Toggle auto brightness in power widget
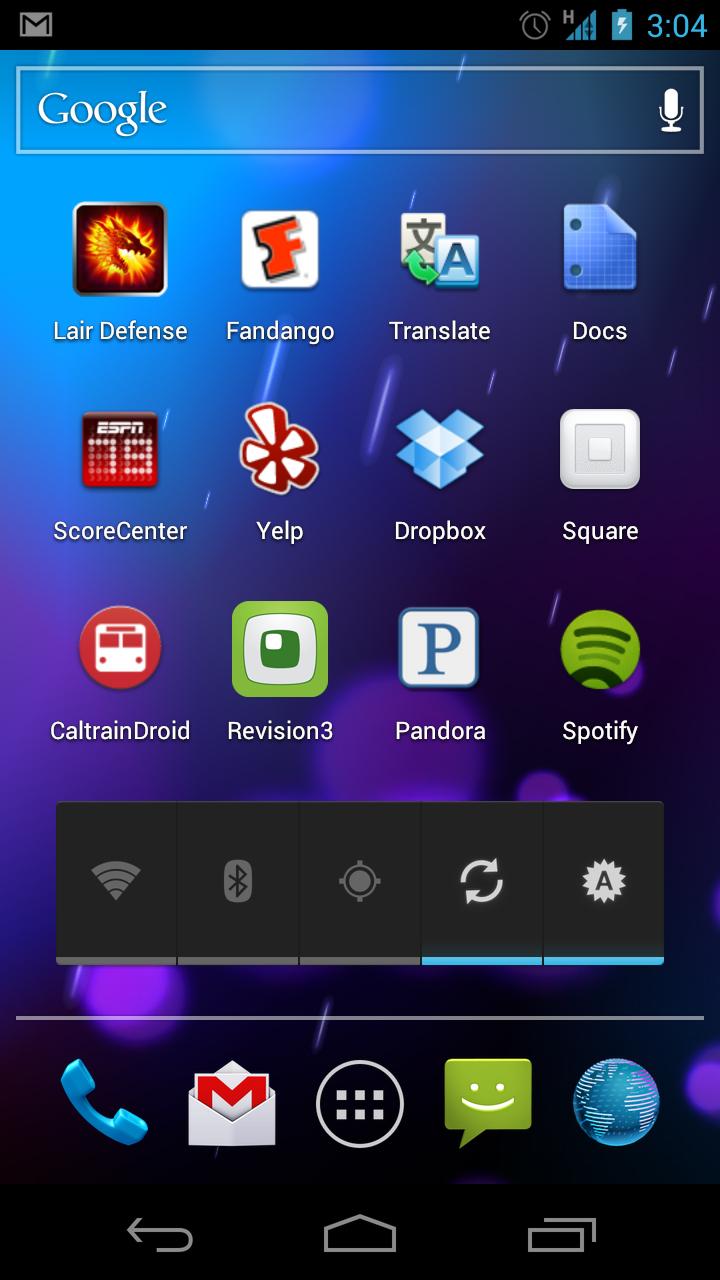The width and height of the screenshot is (720, 1280). click(x=604, y=882)
